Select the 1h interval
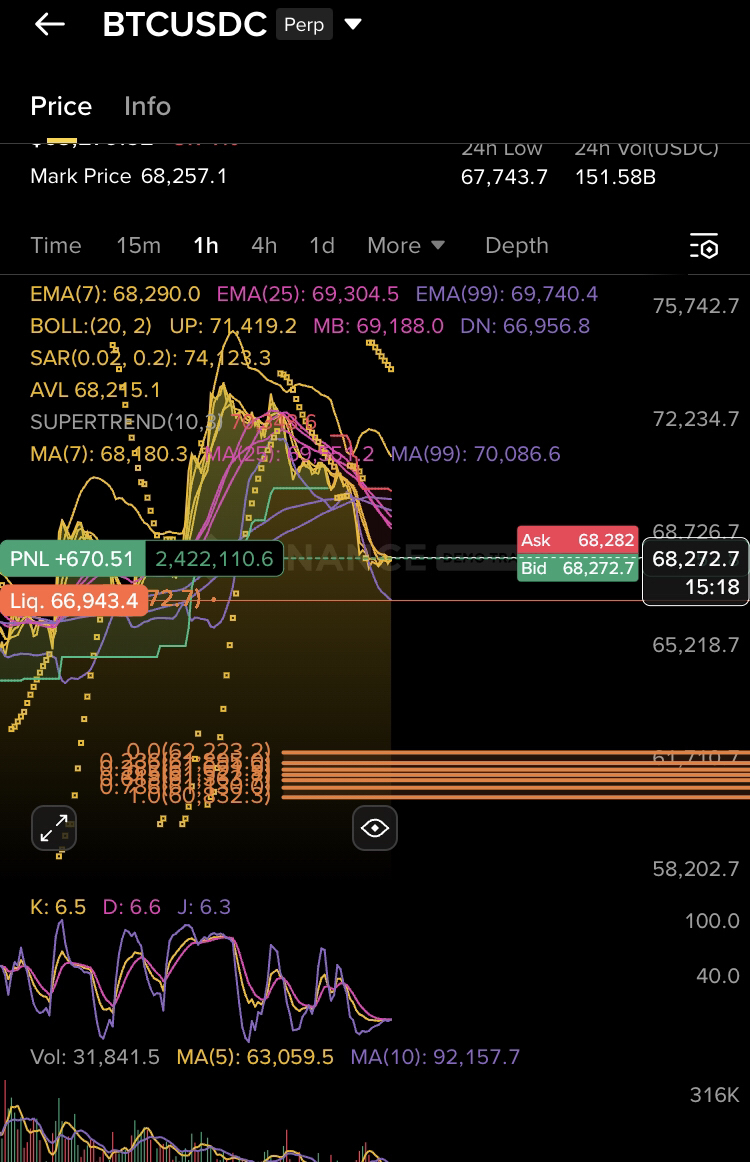Viewport: 750px width, 1162px height. pos(206,245)
